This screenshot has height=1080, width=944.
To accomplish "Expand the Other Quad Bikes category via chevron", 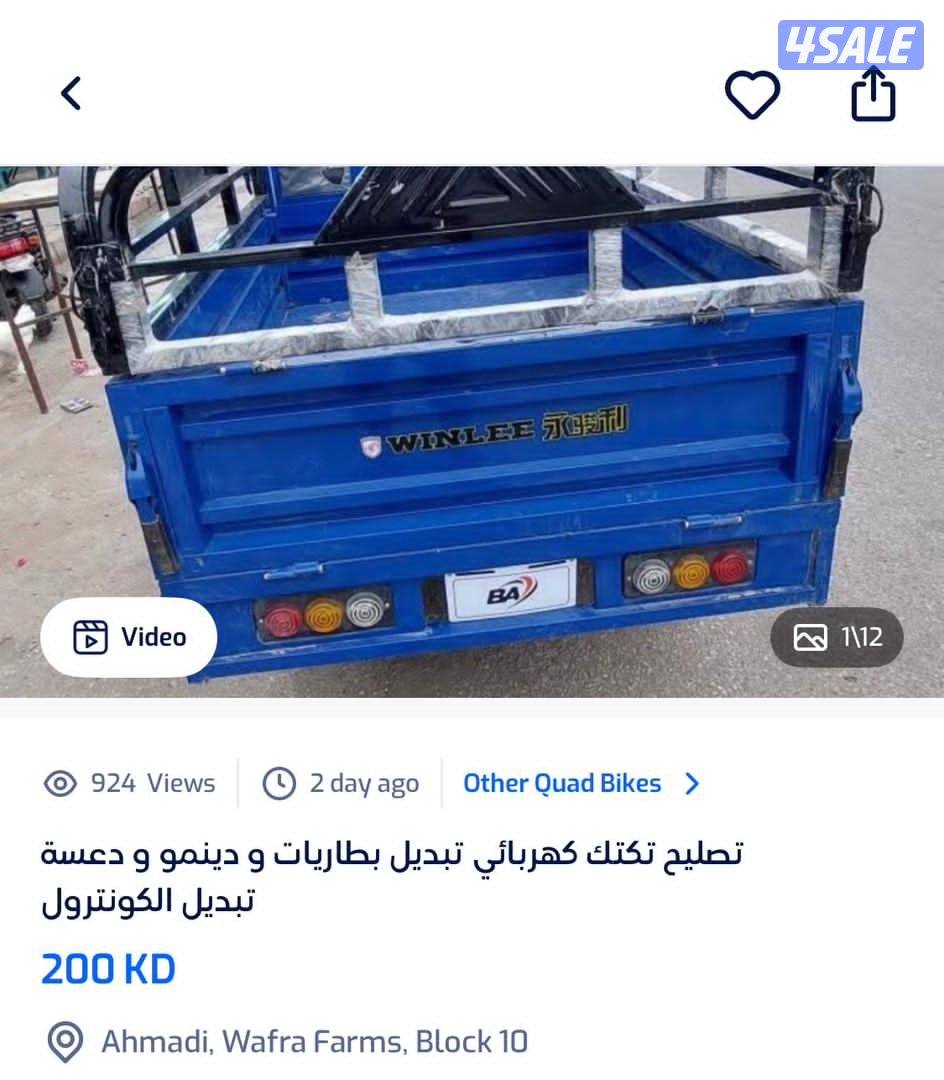I will click(692, 784).
